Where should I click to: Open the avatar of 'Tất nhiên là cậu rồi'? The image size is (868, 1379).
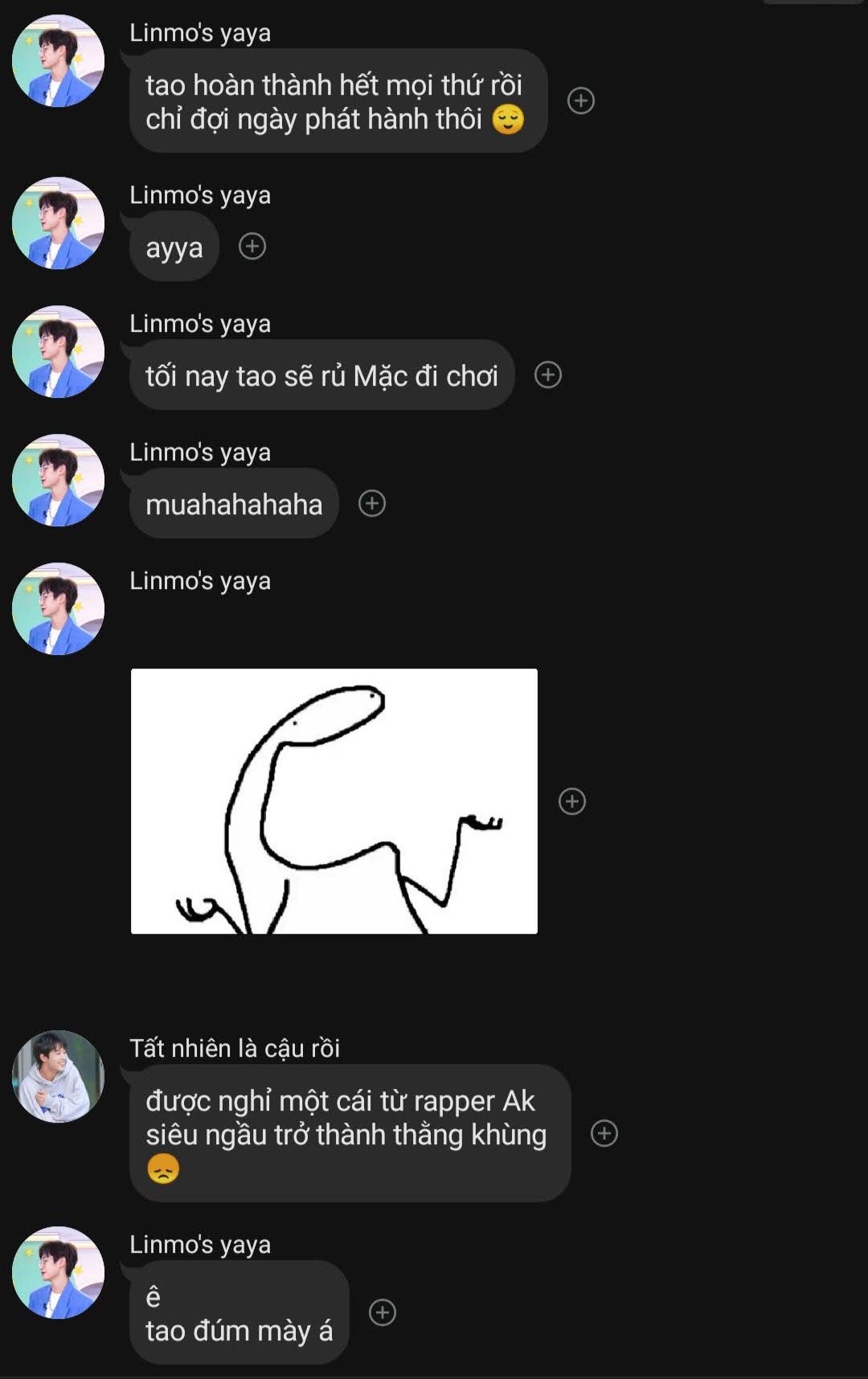click(58, 1076)
